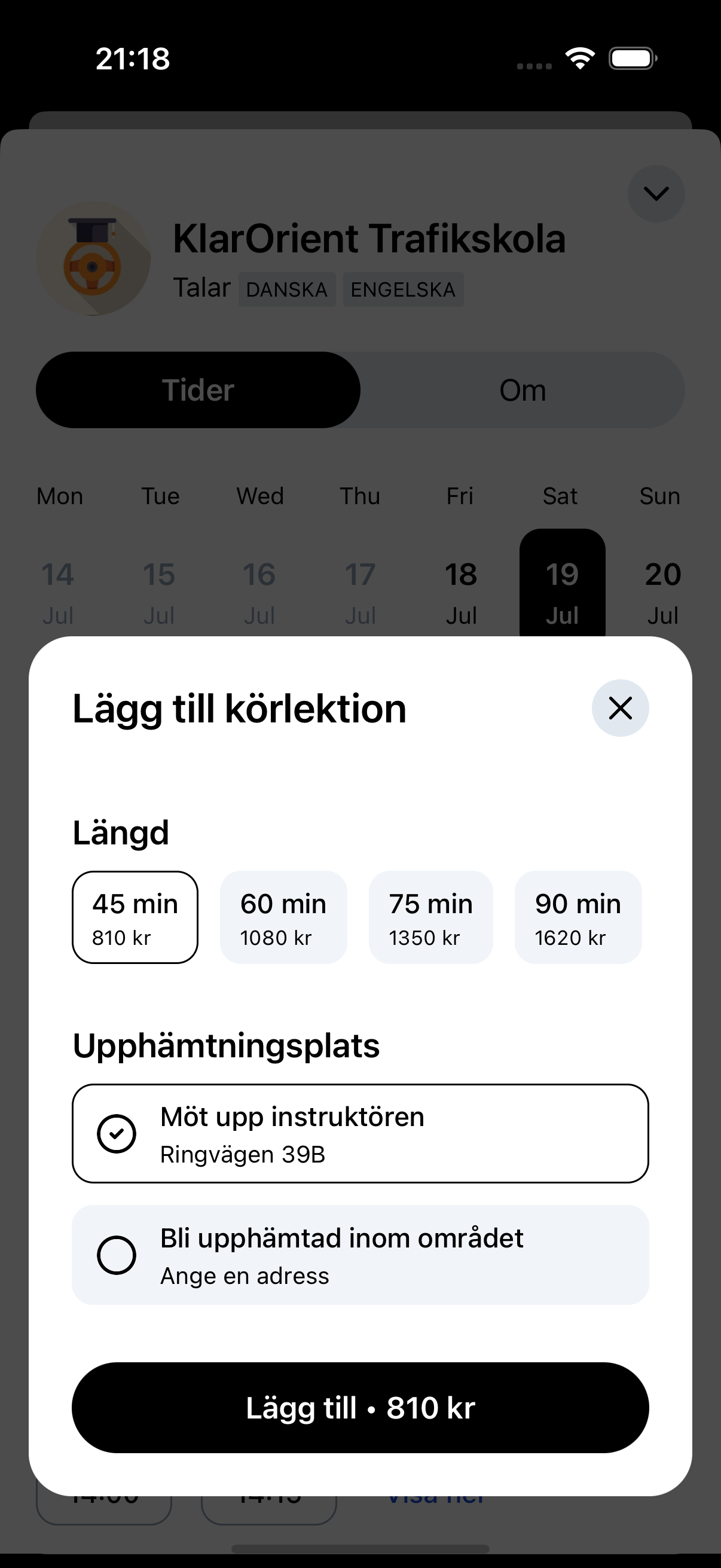Screen dimensions: 721x1568
Task: Choose Möt upp instruktören pickup option
Action: pos(360,1133)
